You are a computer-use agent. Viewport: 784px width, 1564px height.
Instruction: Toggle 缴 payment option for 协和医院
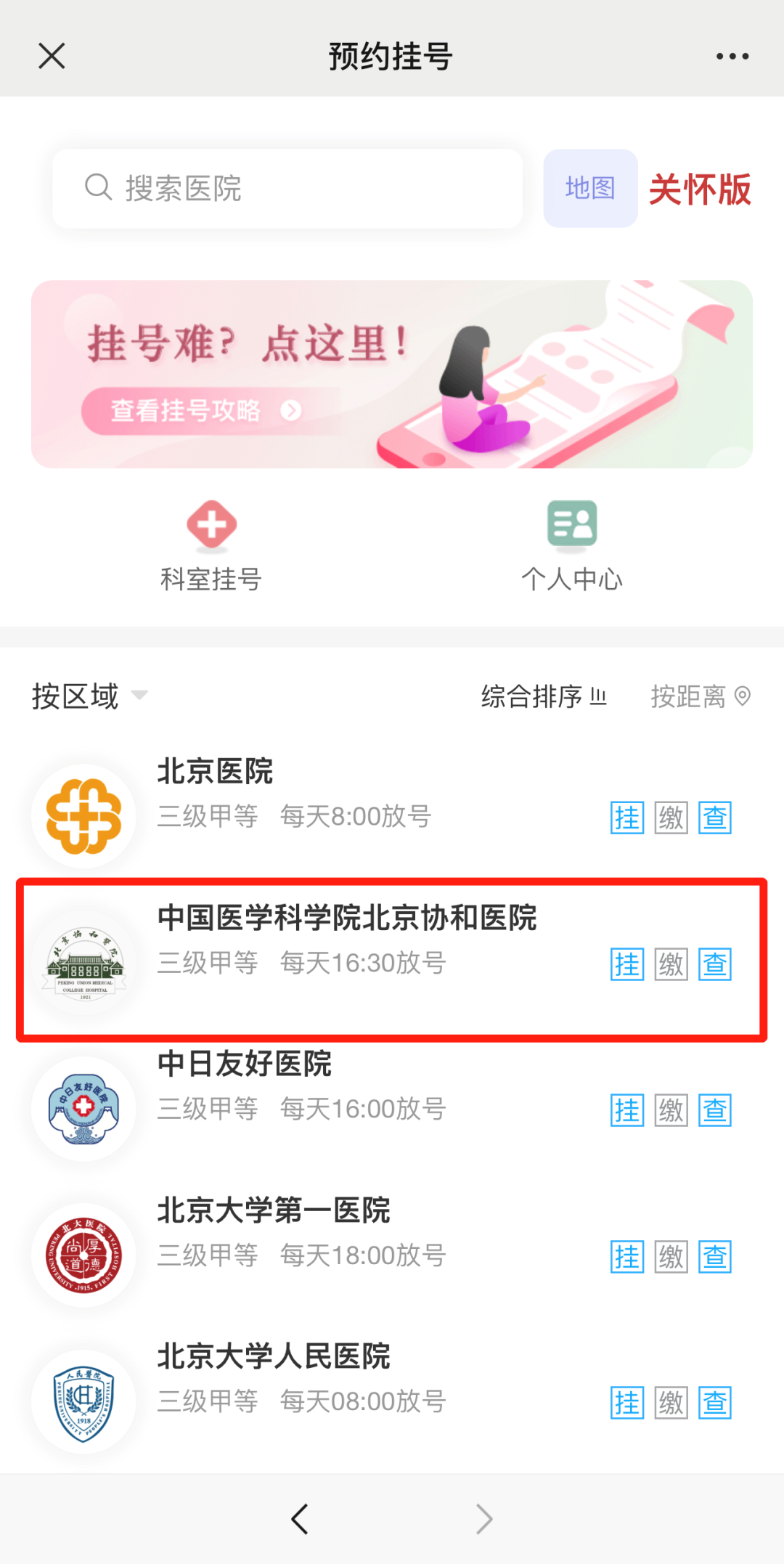671,964
